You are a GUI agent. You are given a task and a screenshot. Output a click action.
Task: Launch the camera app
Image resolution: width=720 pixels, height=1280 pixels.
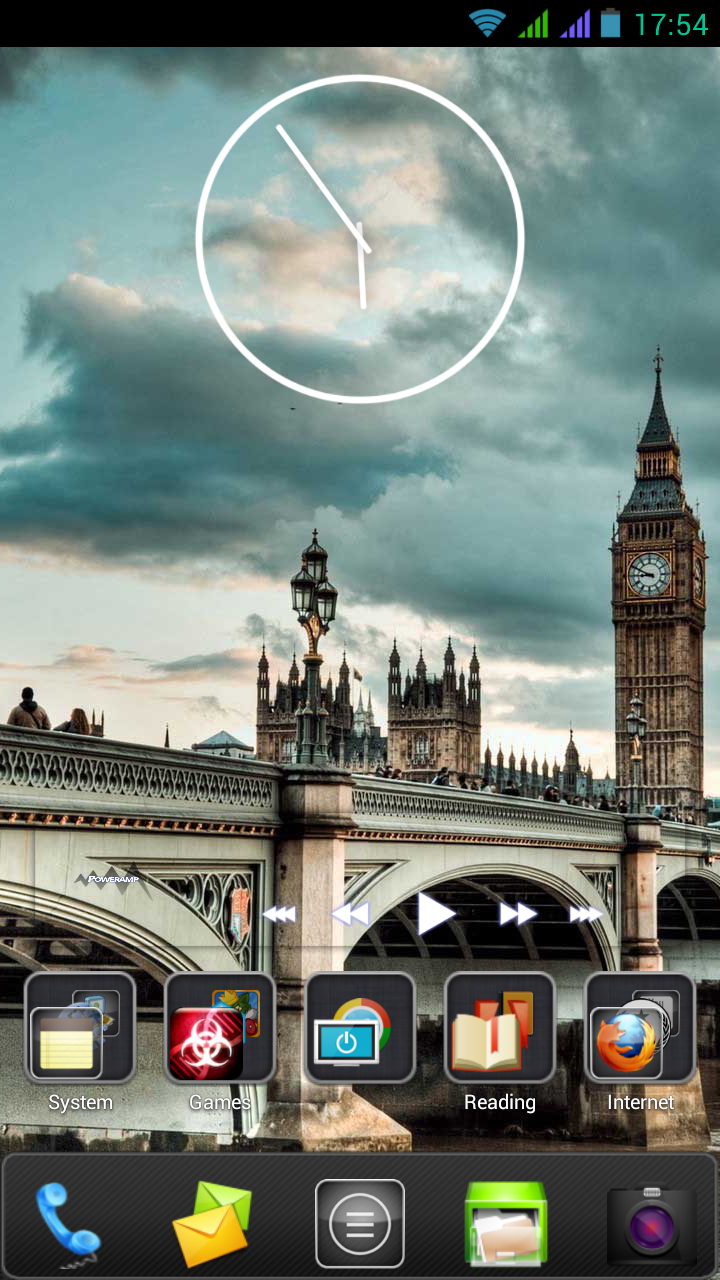652,1224
